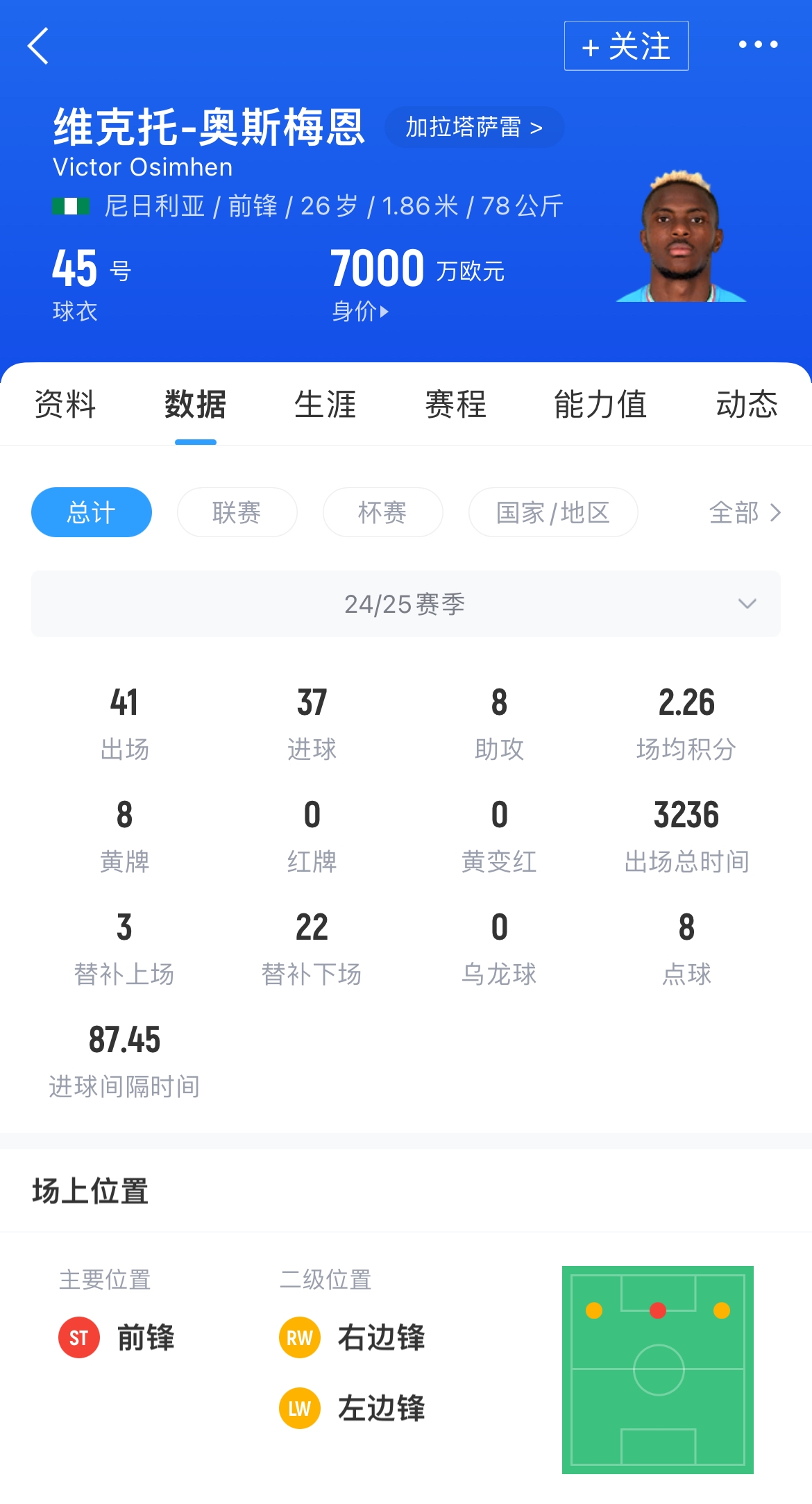Open the 数据 tab
The height and width of the screenshot is (1504, 812).
click(x=195, y=405)
